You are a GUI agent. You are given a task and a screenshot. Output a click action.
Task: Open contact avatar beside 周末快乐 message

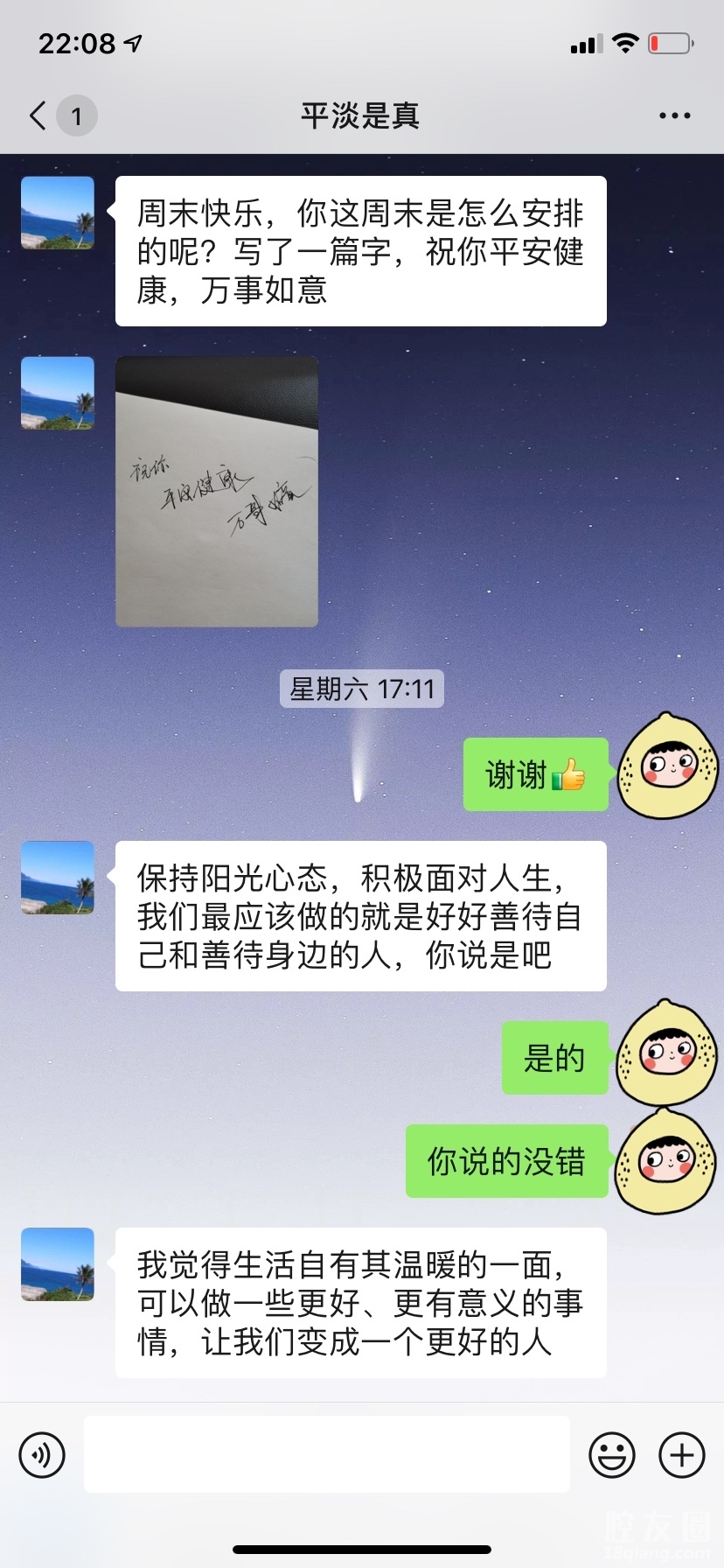tap(58, 213)
